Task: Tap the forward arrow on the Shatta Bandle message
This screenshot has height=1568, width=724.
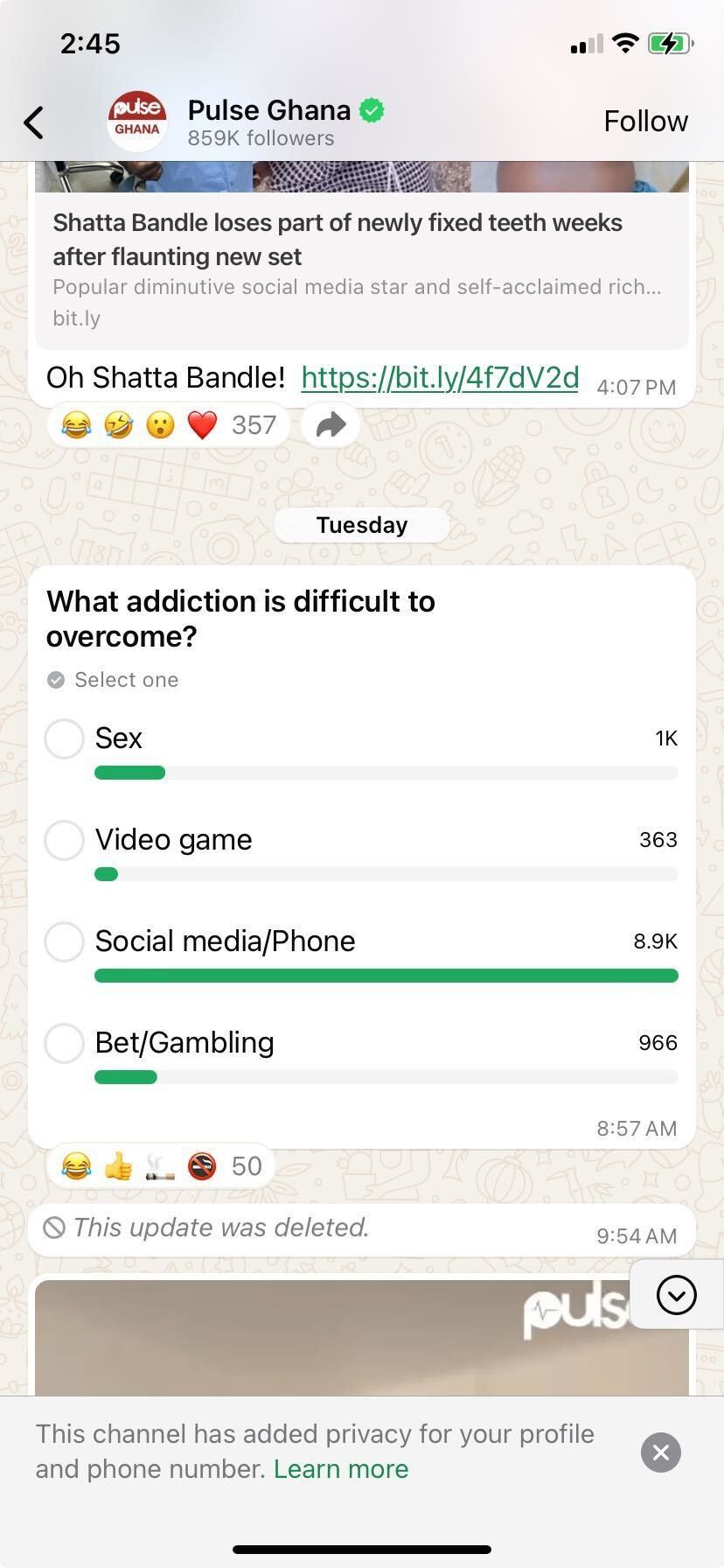Action: [x=330, y=424]
